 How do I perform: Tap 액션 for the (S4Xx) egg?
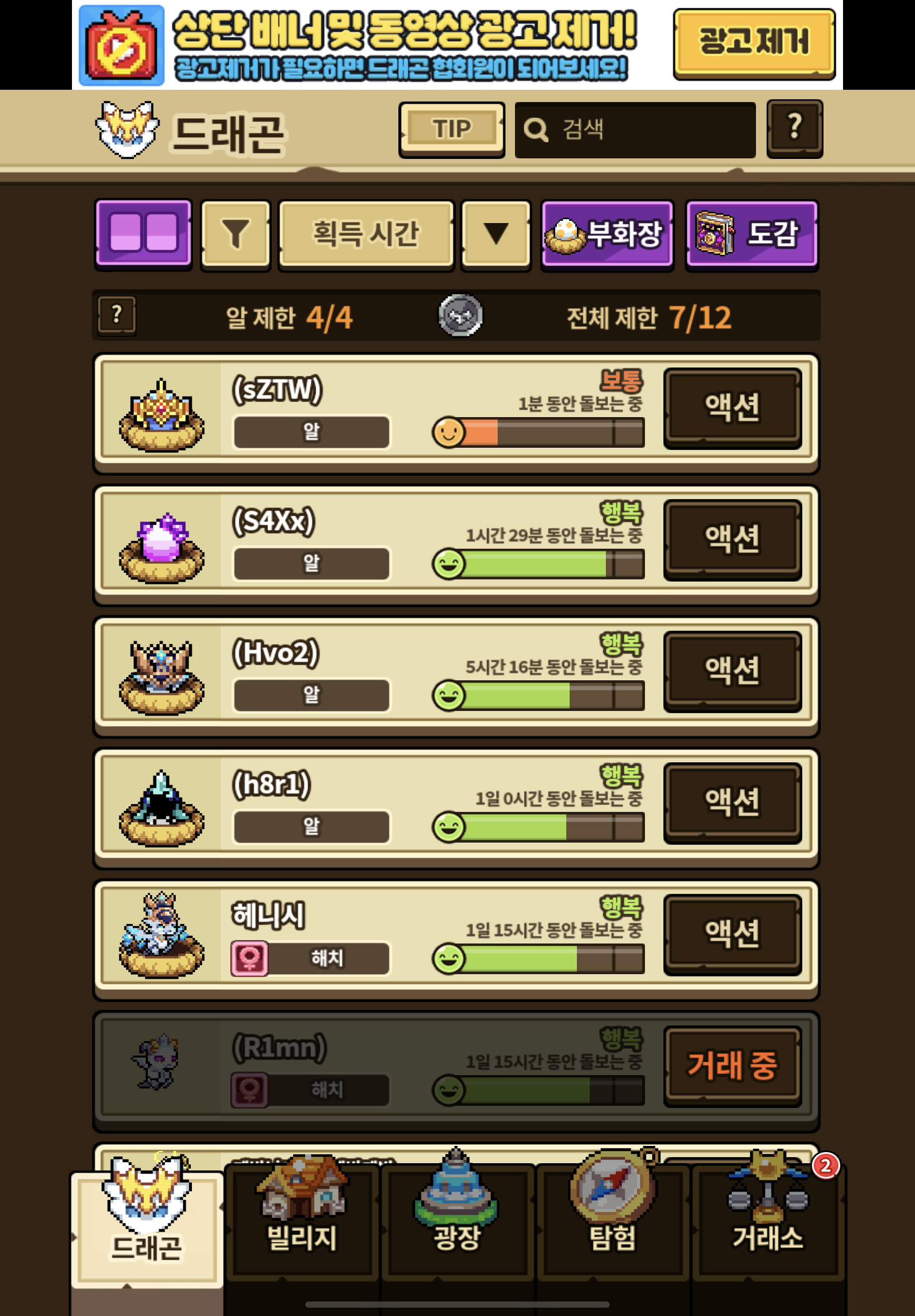pos(732,540)
